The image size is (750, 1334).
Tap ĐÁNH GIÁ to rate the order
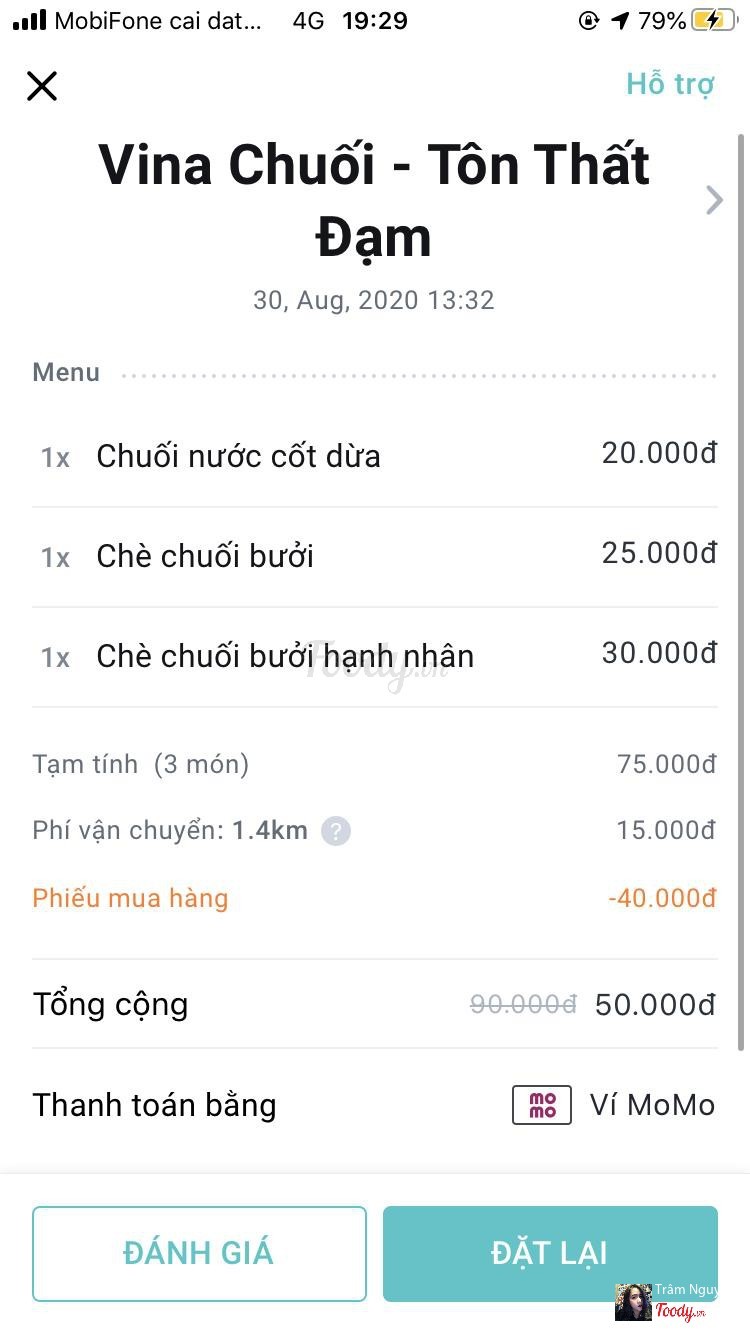[x=199, y=1254]
